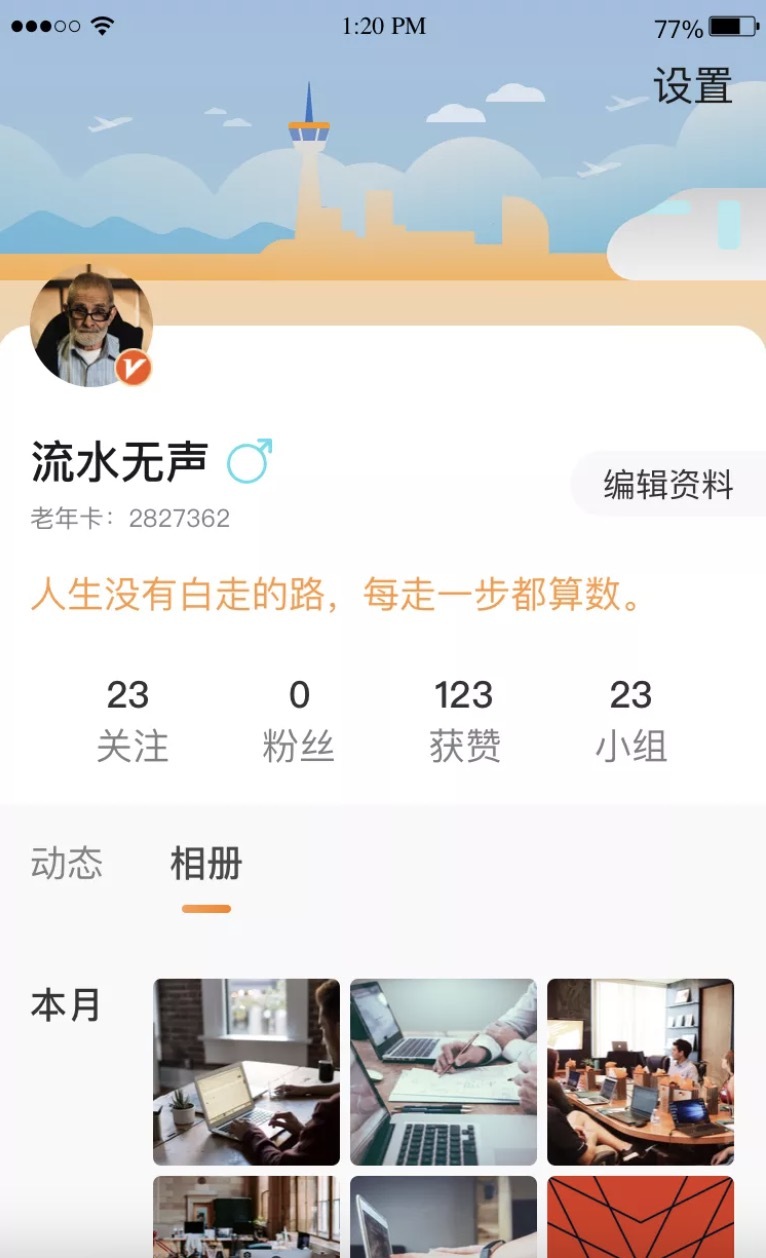766x1258 pixels.
Task: Open the 粉丝 fans list
Action: pos(298,721)
